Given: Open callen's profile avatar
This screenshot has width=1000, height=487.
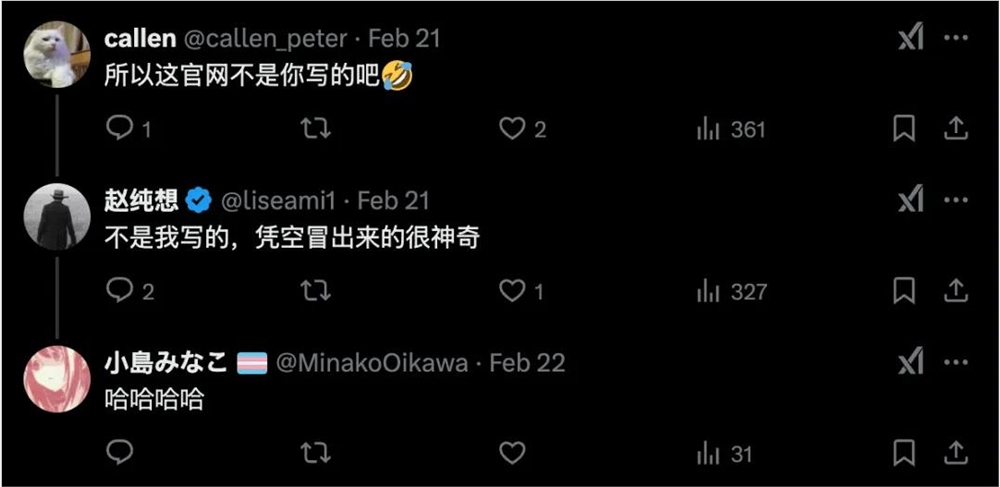Looking at the screenshot, I should [x=56, y=54].
